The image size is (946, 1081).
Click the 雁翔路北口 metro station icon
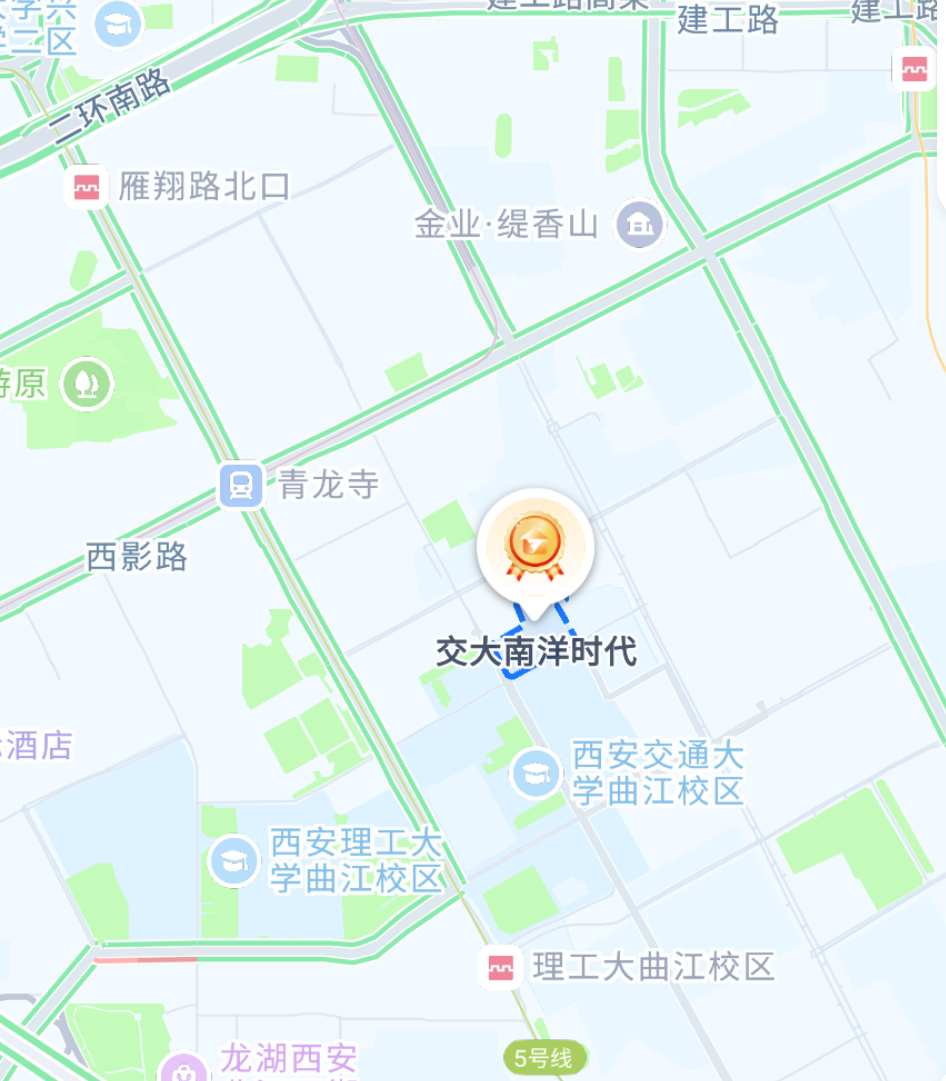click(85, 186)
